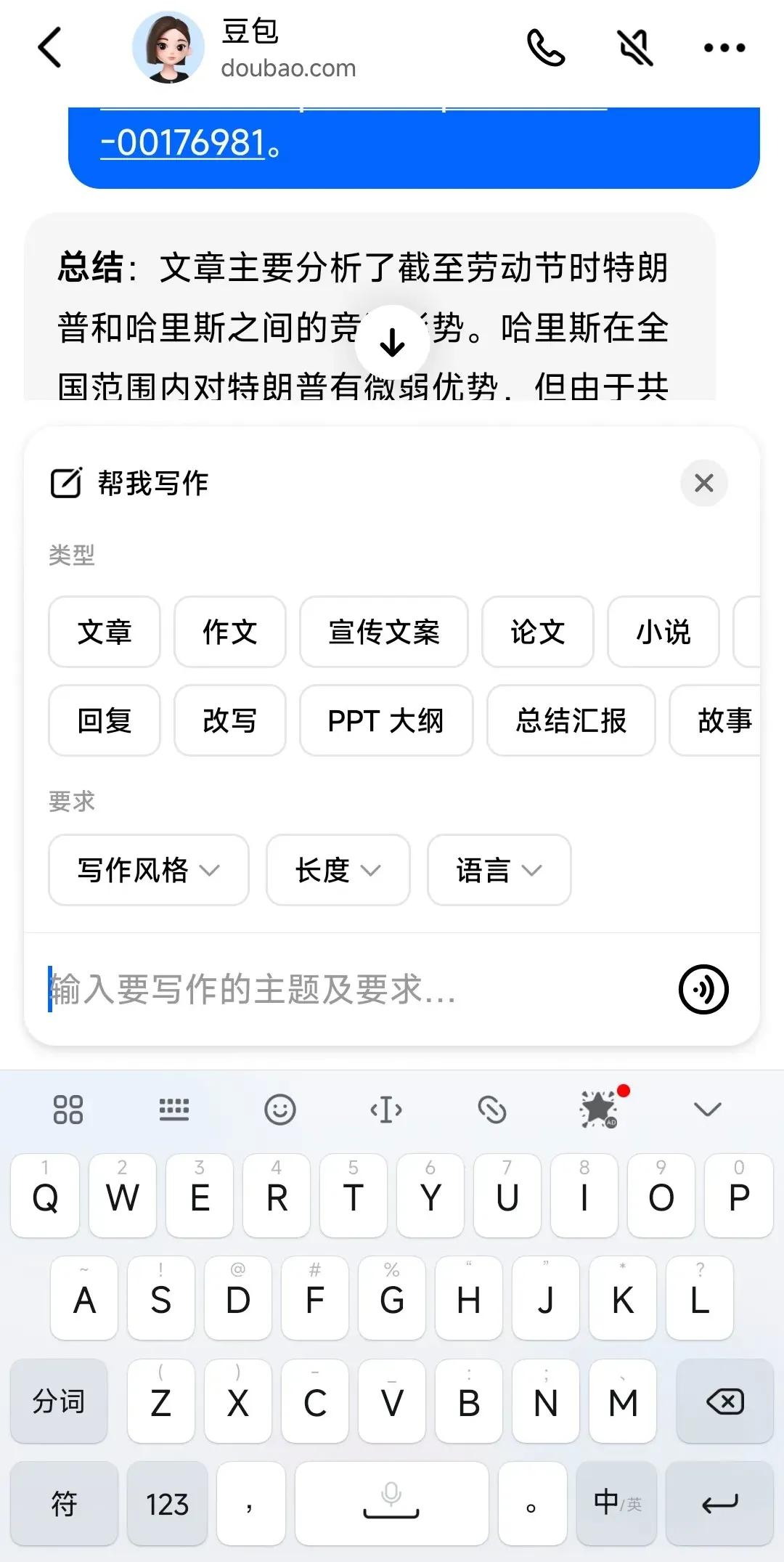
Task: Pick 宣传文案 as the writing type
Action: coord(383,632)
